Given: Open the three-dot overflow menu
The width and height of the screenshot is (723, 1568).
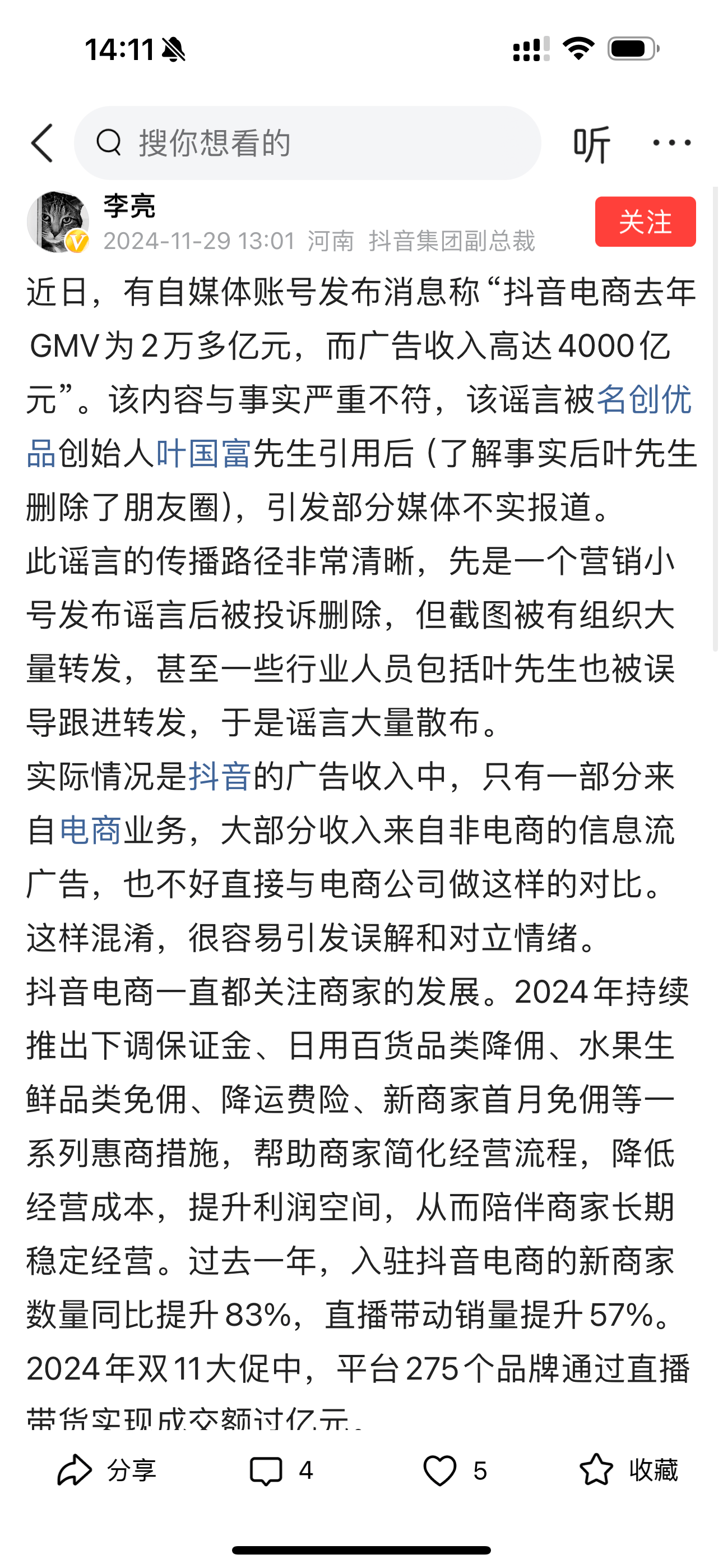Looking at the screenshot, I should click(671, 143).
